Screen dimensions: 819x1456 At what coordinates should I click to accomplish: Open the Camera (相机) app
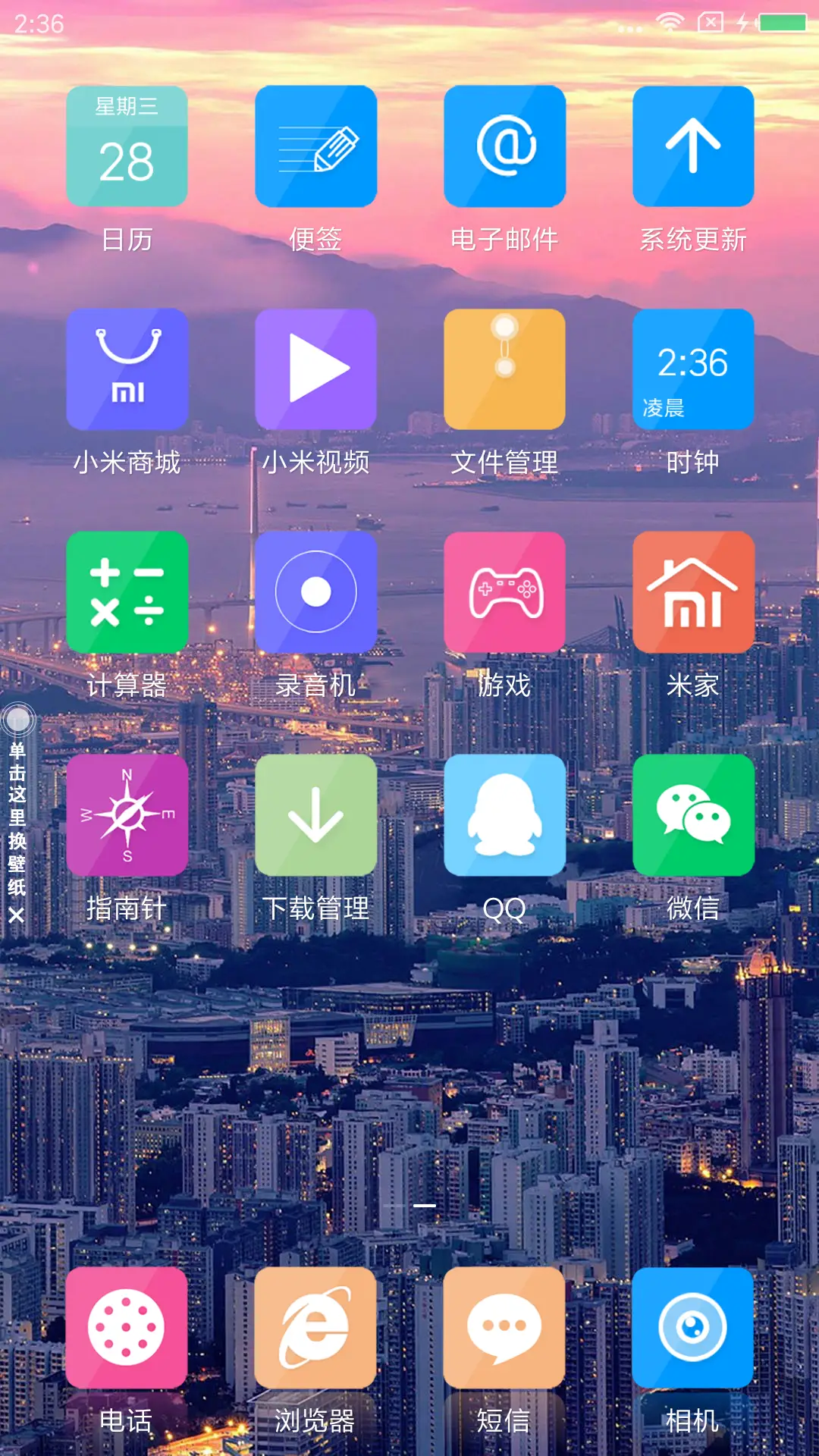[694, 1328]
